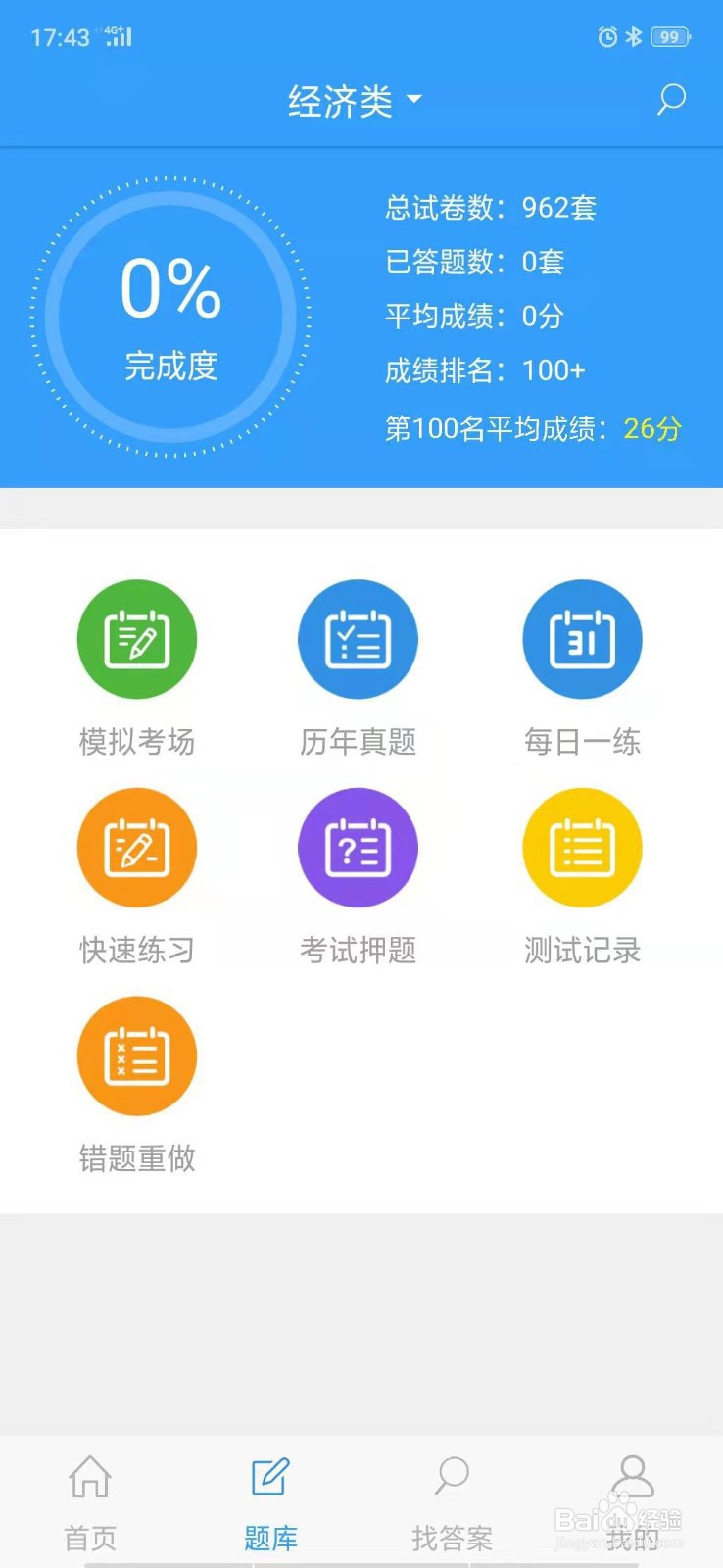Switch to the 首页 home tab
Screen dimensions: 723x1568
click(x=90, y=1502)
